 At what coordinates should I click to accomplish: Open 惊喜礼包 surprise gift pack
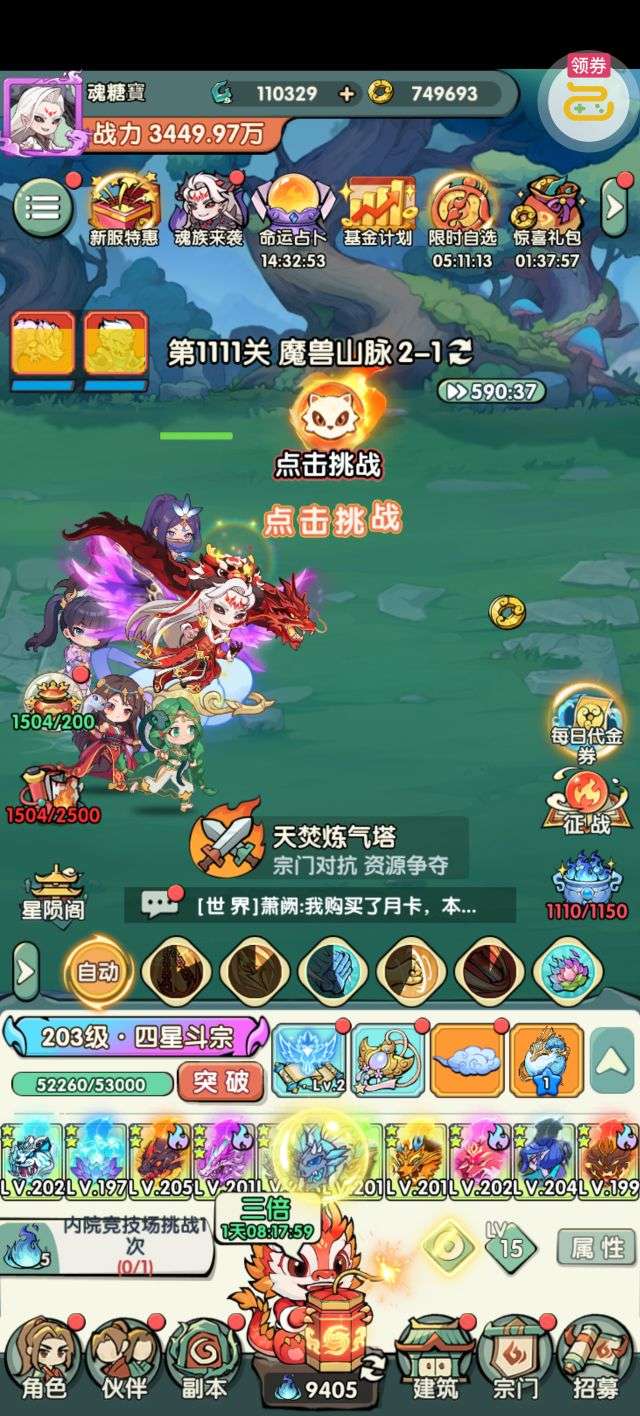(x=548, y=208)
